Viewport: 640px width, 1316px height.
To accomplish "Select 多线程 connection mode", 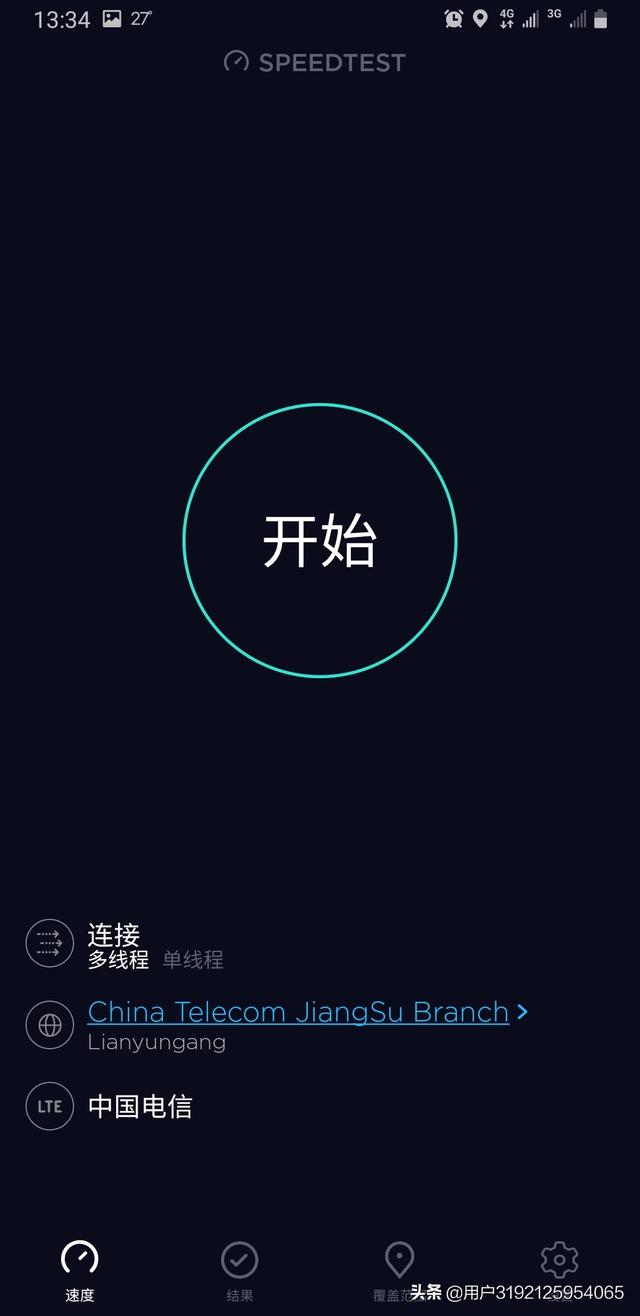I will (118, 960).
